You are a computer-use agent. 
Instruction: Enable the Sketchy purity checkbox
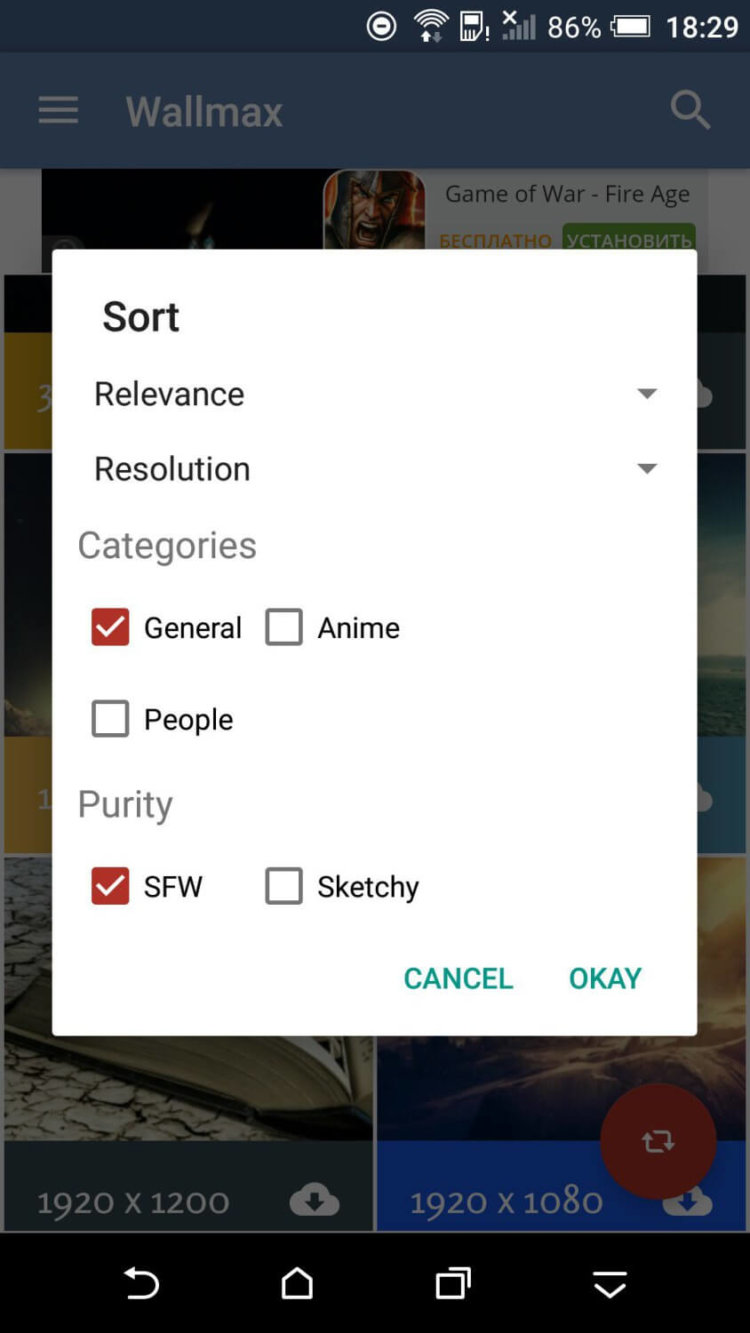tap(284, 886)
